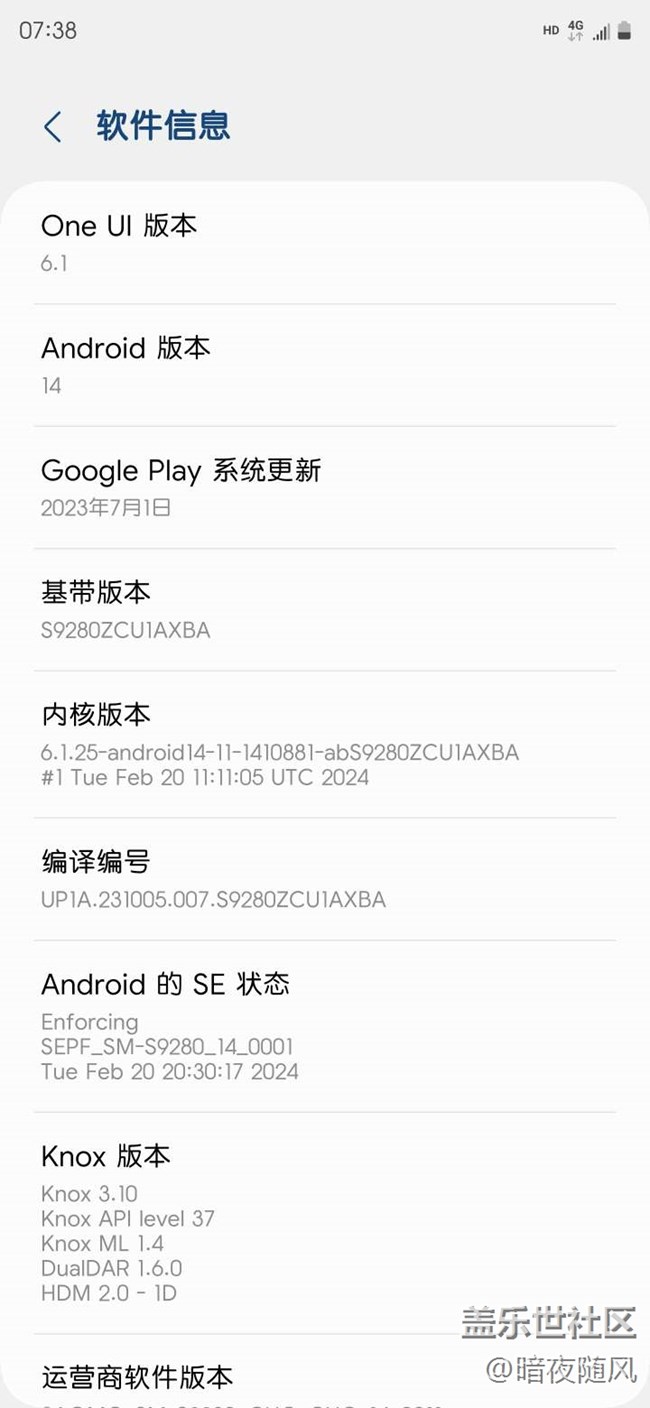Screen dimensions: 650x1408
Task: Go back from the 软件信息 page
Action: (x=53, y=127)
